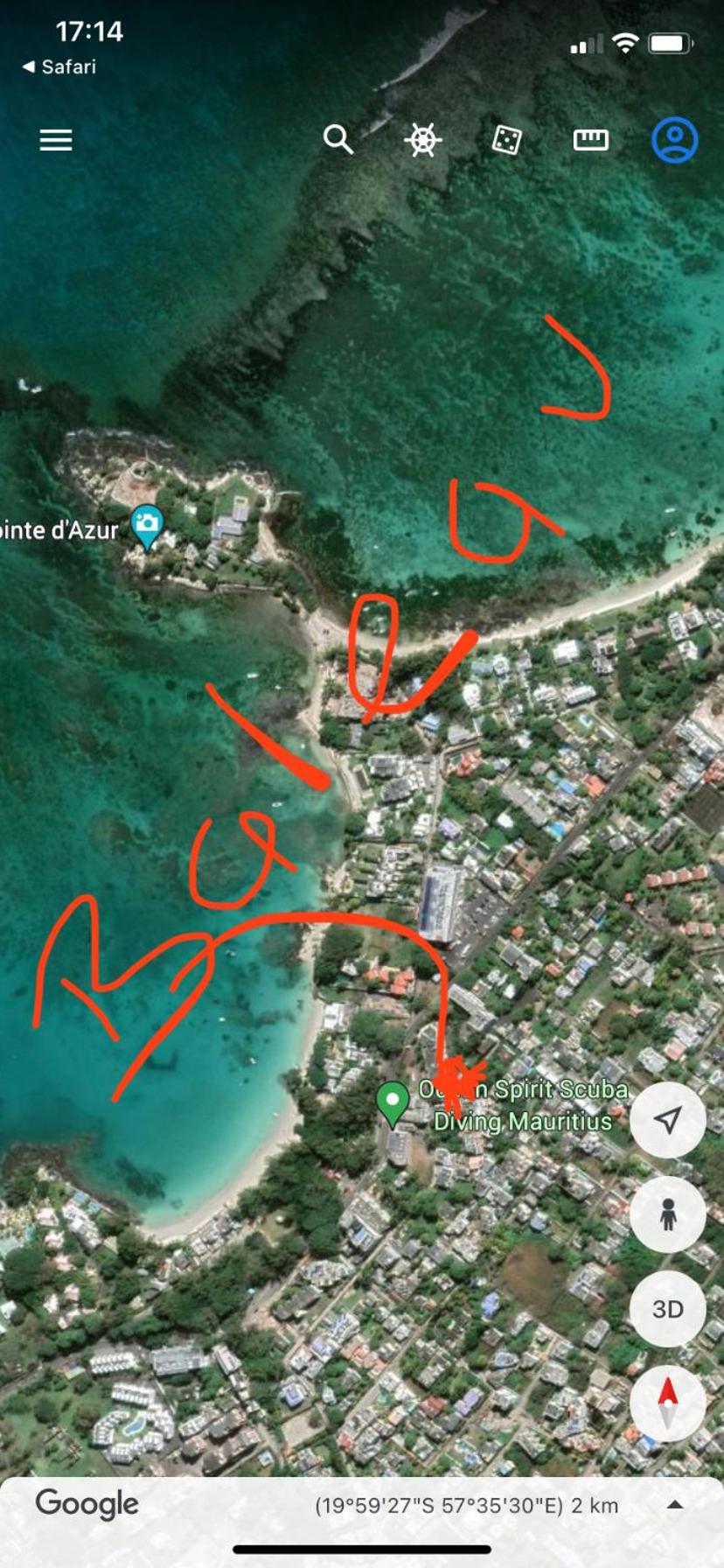Switch to 3D view
The height and width of the screenshot is (1568, 724).
[x=668, y=1309]
